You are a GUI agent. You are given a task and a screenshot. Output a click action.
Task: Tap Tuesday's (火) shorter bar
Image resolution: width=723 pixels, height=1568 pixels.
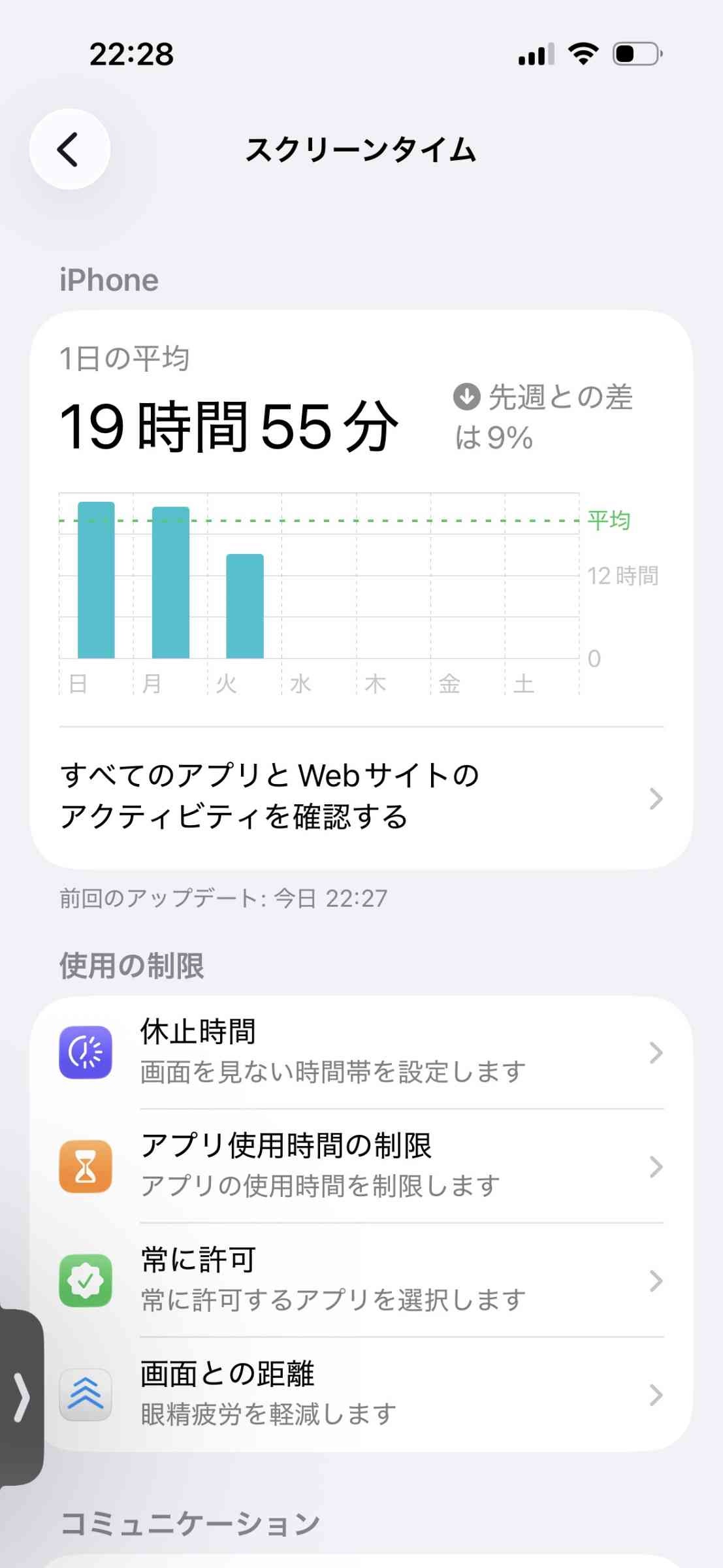point(244,604)
